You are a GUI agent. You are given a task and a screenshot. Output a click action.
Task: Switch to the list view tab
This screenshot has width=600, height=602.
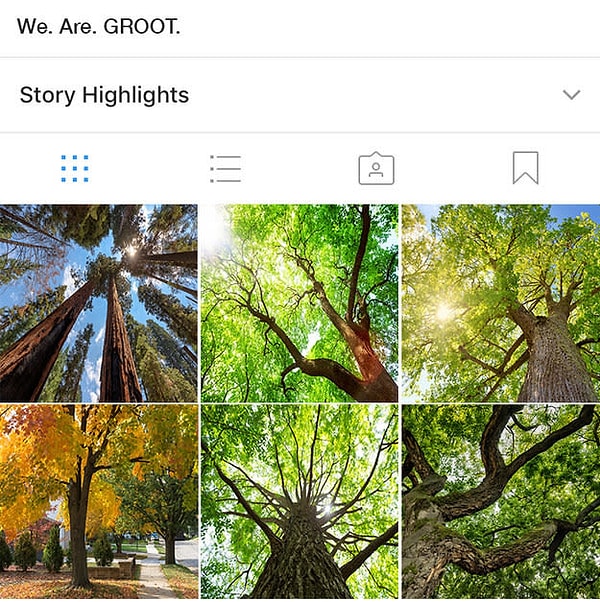(225, 168)
